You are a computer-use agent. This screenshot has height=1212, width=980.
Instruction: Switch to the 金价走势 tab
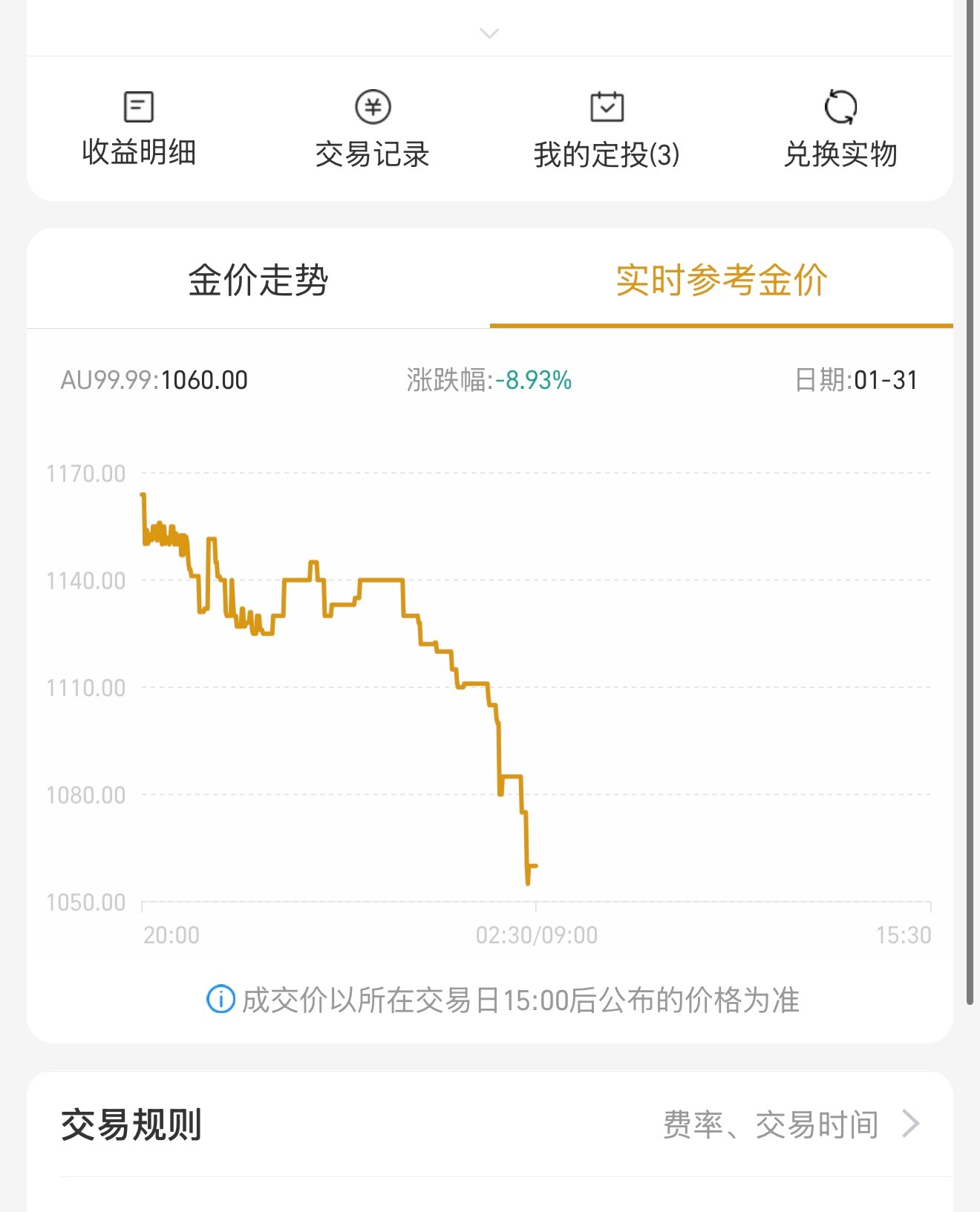[258, 282]
